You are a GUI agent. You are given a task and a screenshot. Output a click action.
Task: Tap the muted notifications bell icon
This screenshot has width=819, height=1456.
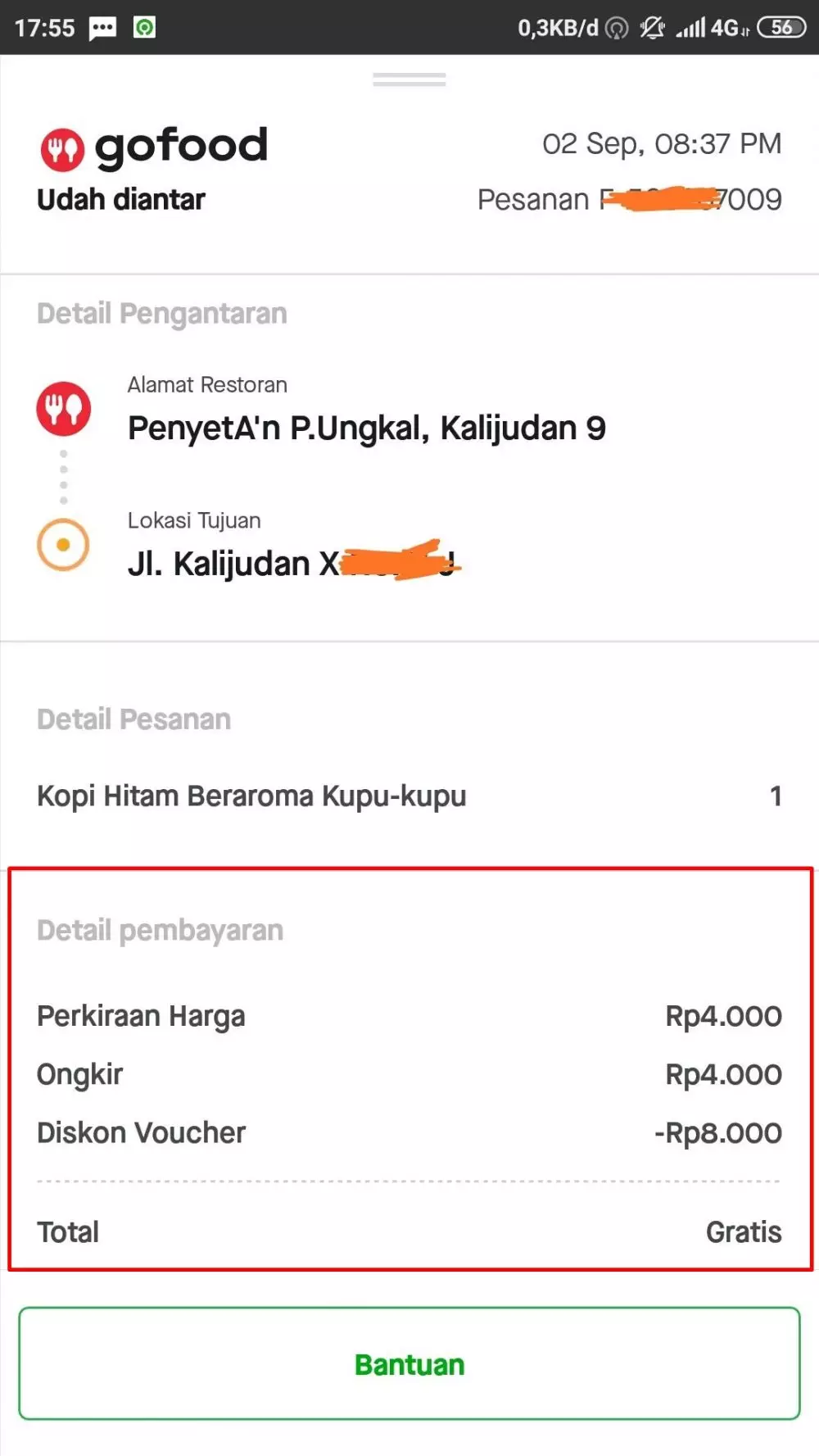point(651,27)
